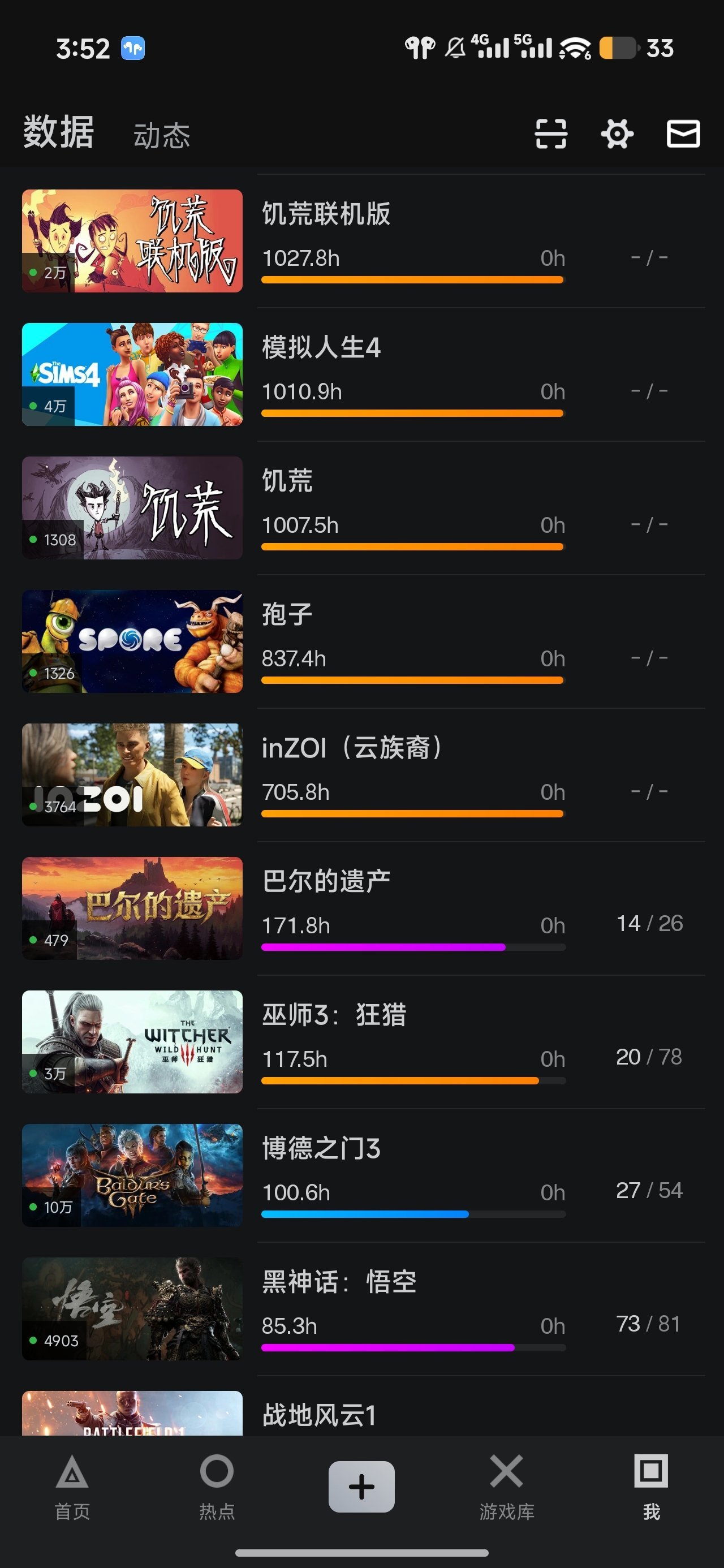Tap the plus button to create a post
The width and height of the screenshot is (724, 1568).
point(361,1487)
